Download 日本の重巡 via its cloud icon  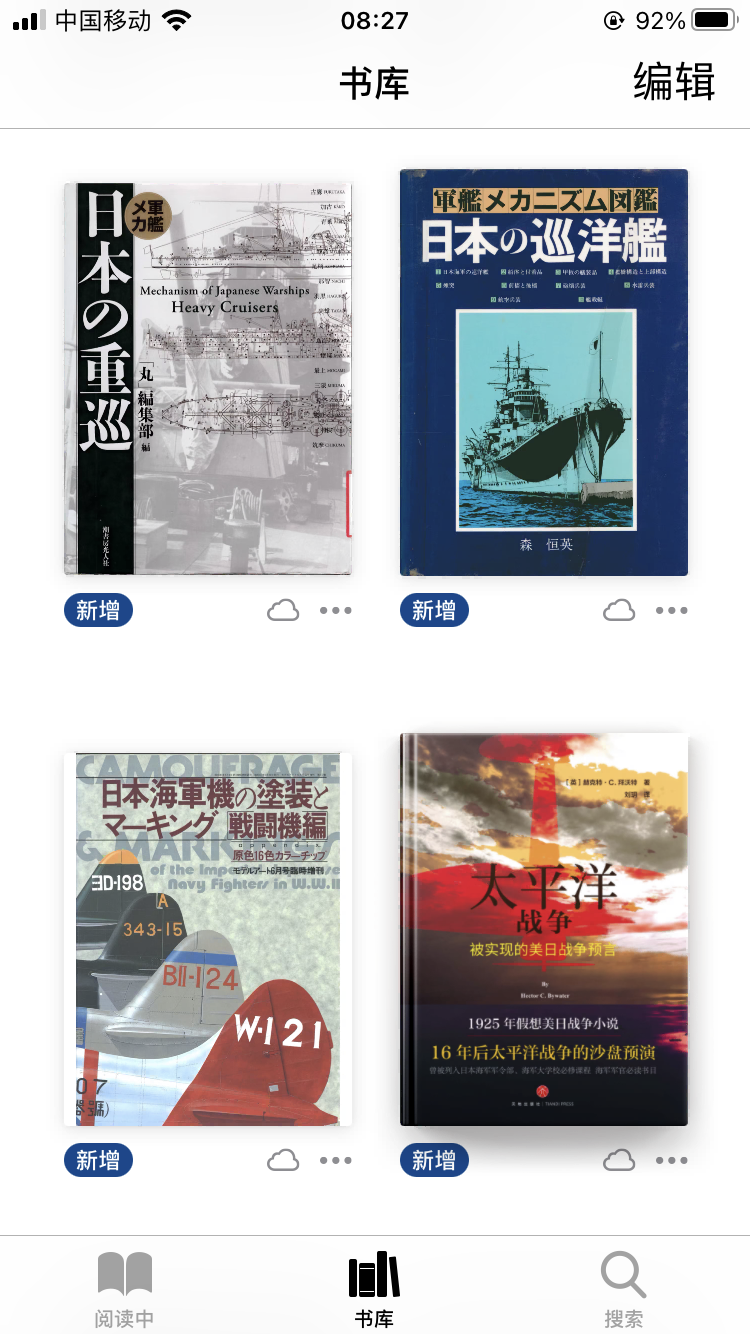tap(283, 610)
